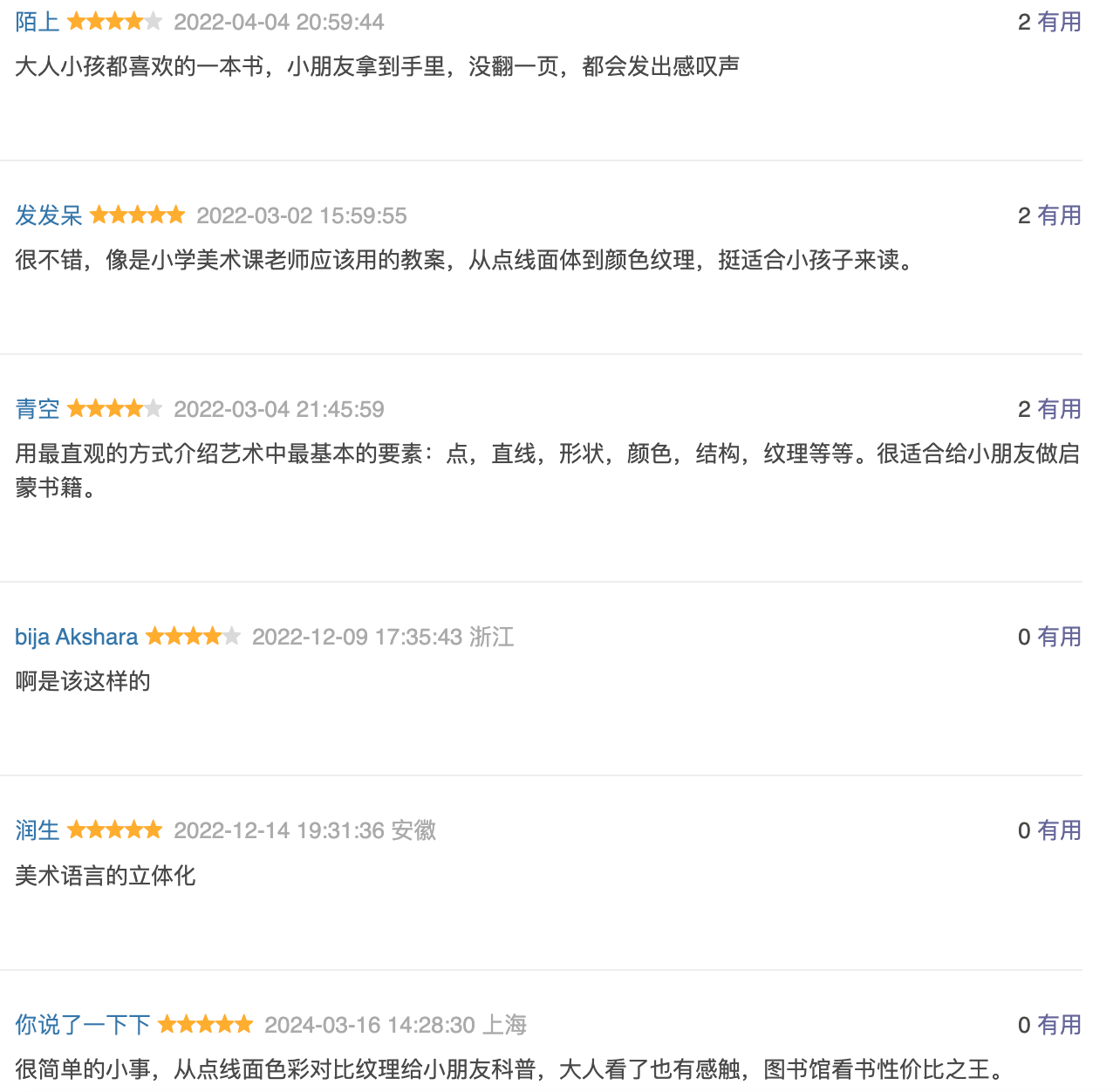Viewport: 1120px width, 1092px height.
Task: Open bija Akshara's profile page
Action: [x=77, y=637]
